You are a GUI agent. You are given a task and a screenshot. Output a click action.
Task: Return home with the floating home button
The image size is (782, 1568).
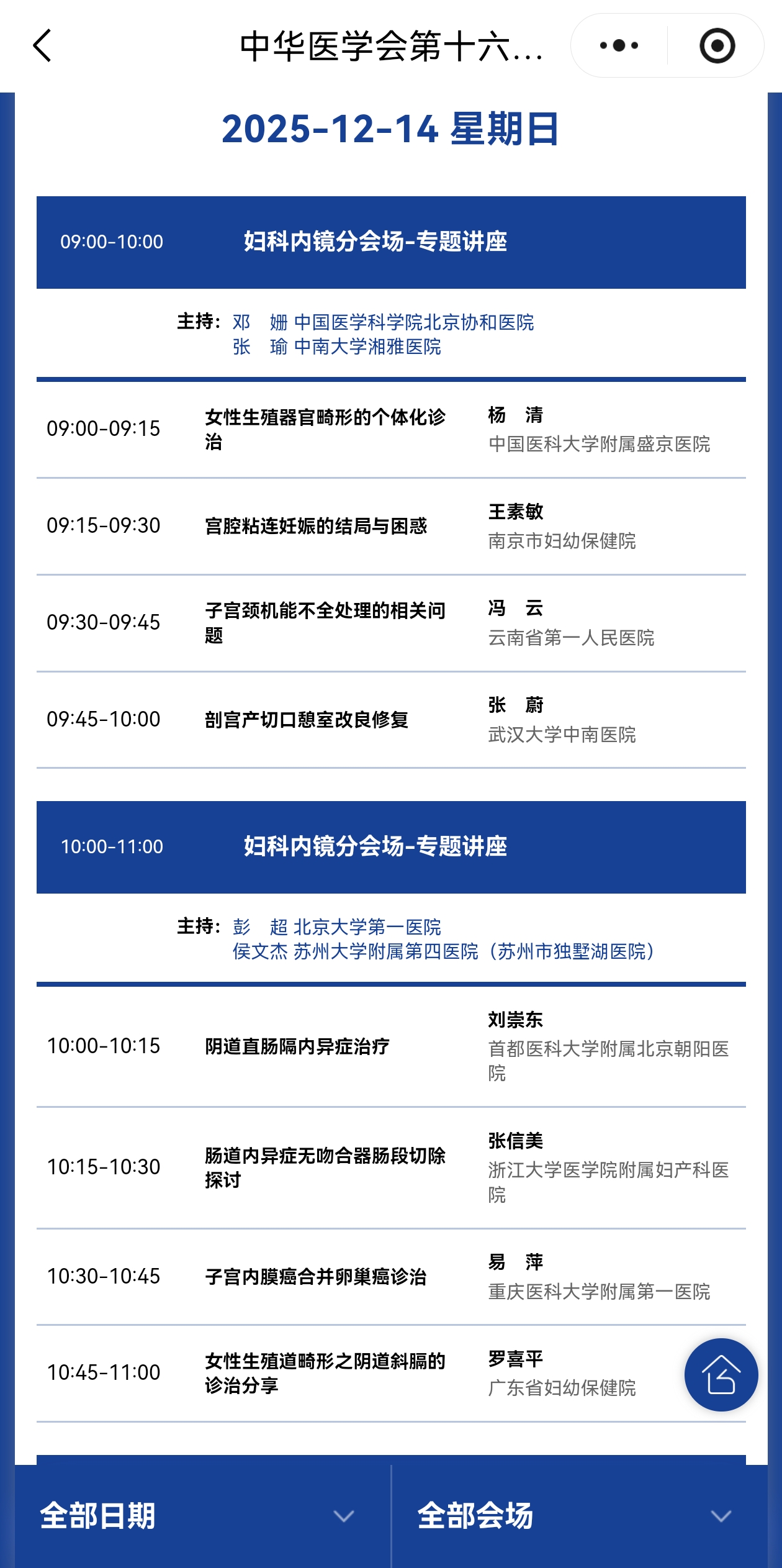tap(721, 1375)
